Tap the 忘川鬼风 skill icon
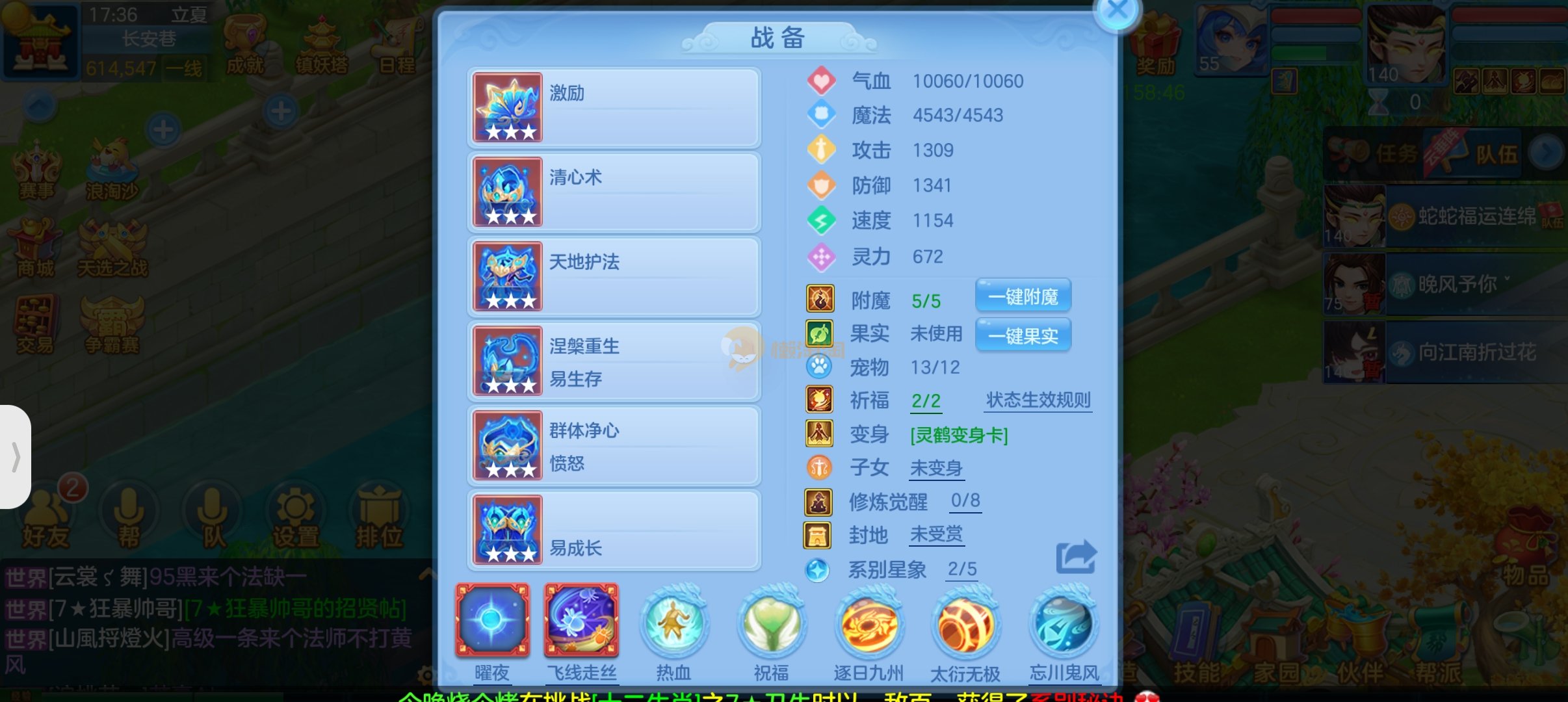 coord(1064,624)
